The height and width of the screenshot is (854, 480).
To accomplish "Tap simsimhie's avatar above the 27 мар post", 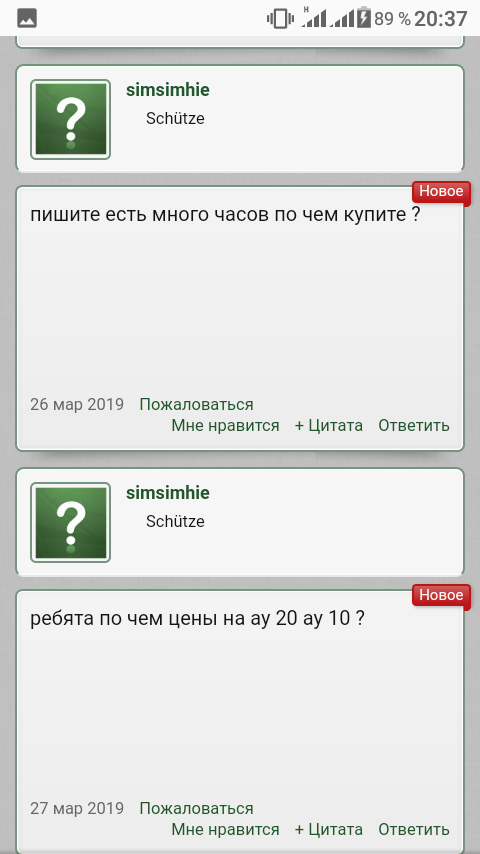I will pos(70,522).
